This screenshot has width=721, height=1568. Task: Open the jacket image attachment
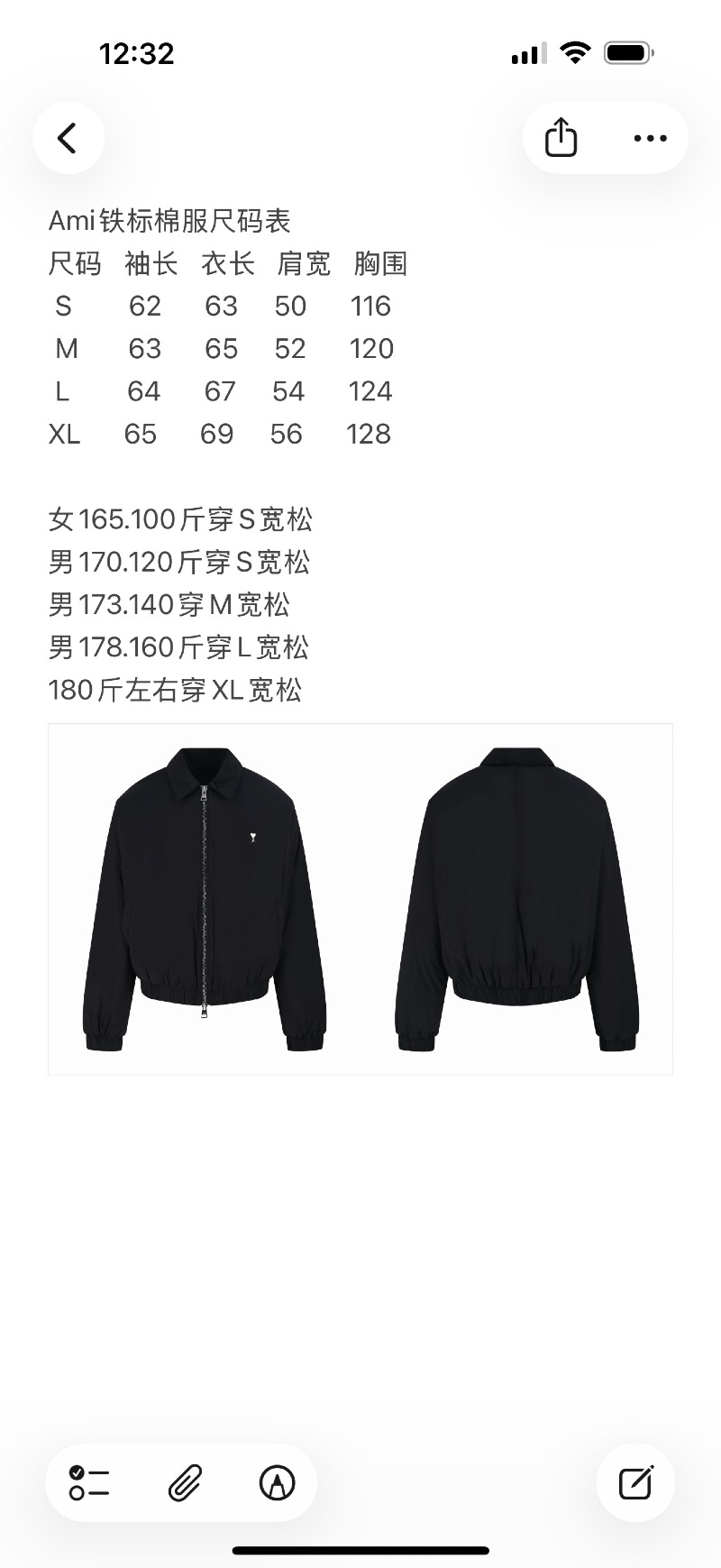(360, 899)
